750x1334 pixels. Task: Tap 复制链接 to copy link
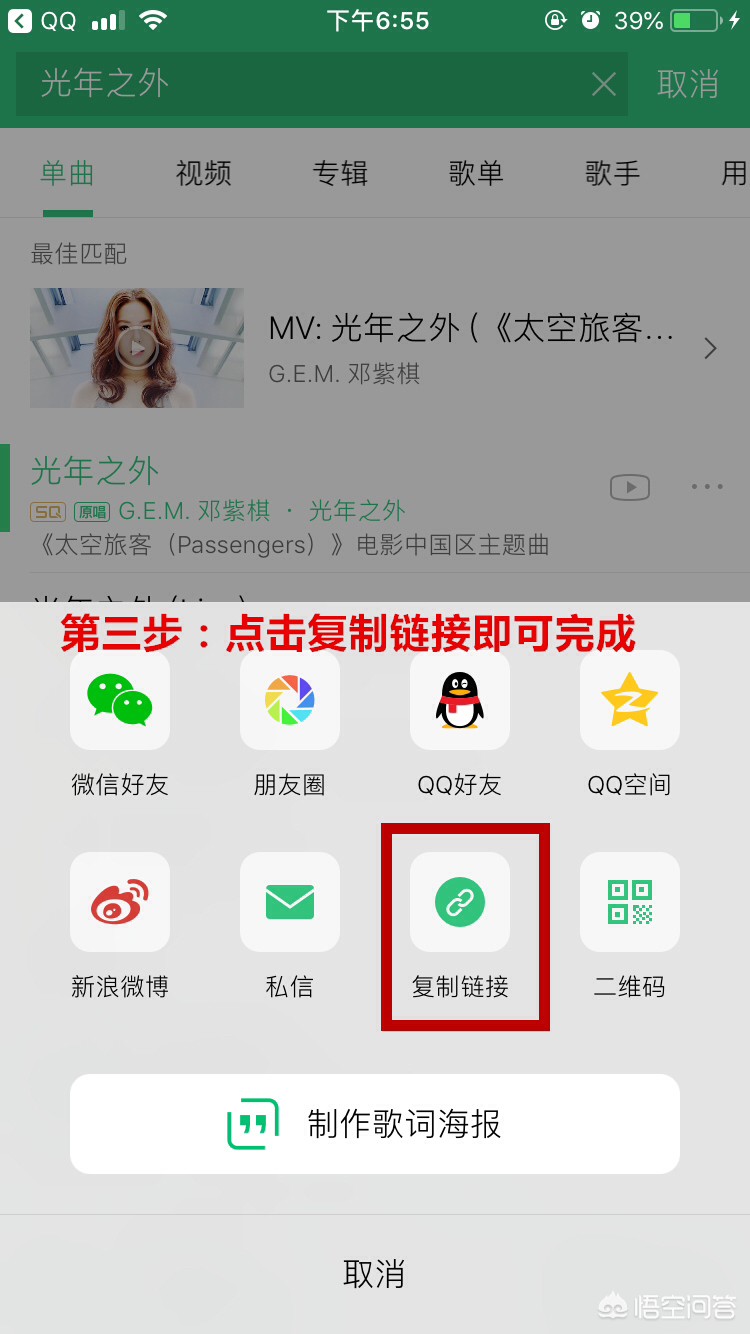(460, 902)
